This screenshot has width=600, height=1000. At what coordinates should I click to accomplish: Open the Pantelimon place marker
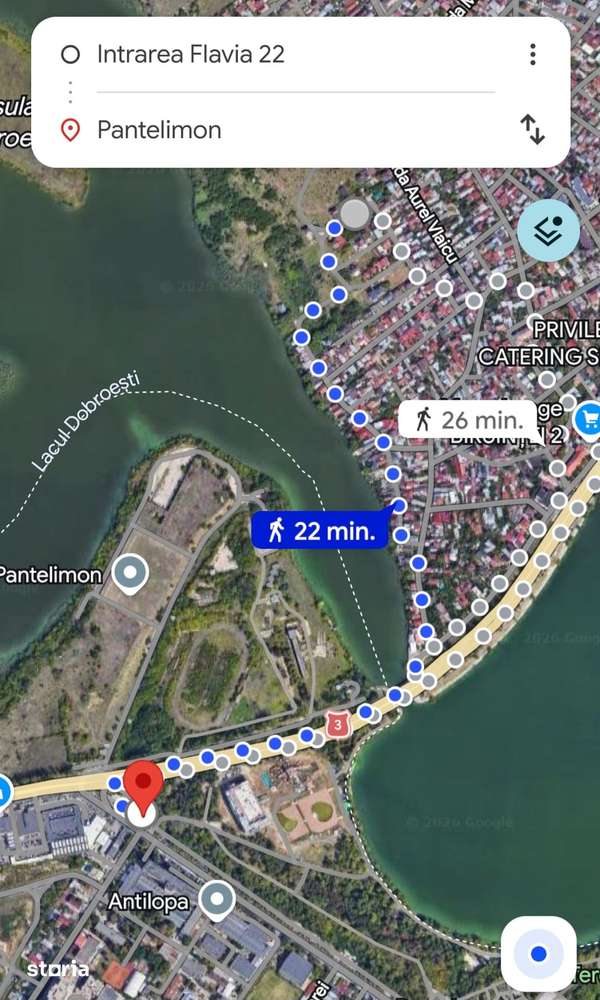[131, 575]
